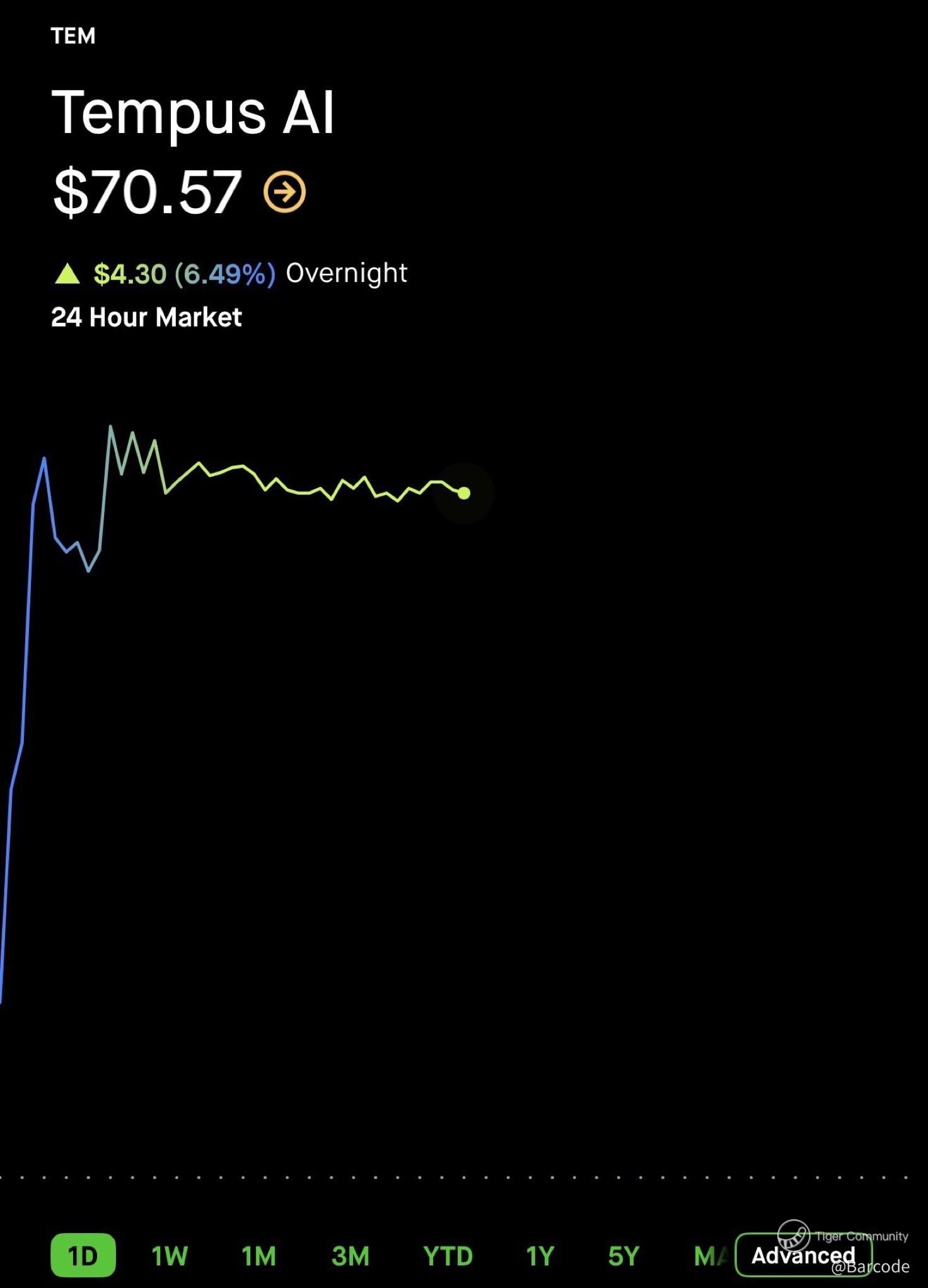Change chart to the 1Y range
Image resolution: width=928 pixels, height=1288 pixels.
pos(540,1255)
